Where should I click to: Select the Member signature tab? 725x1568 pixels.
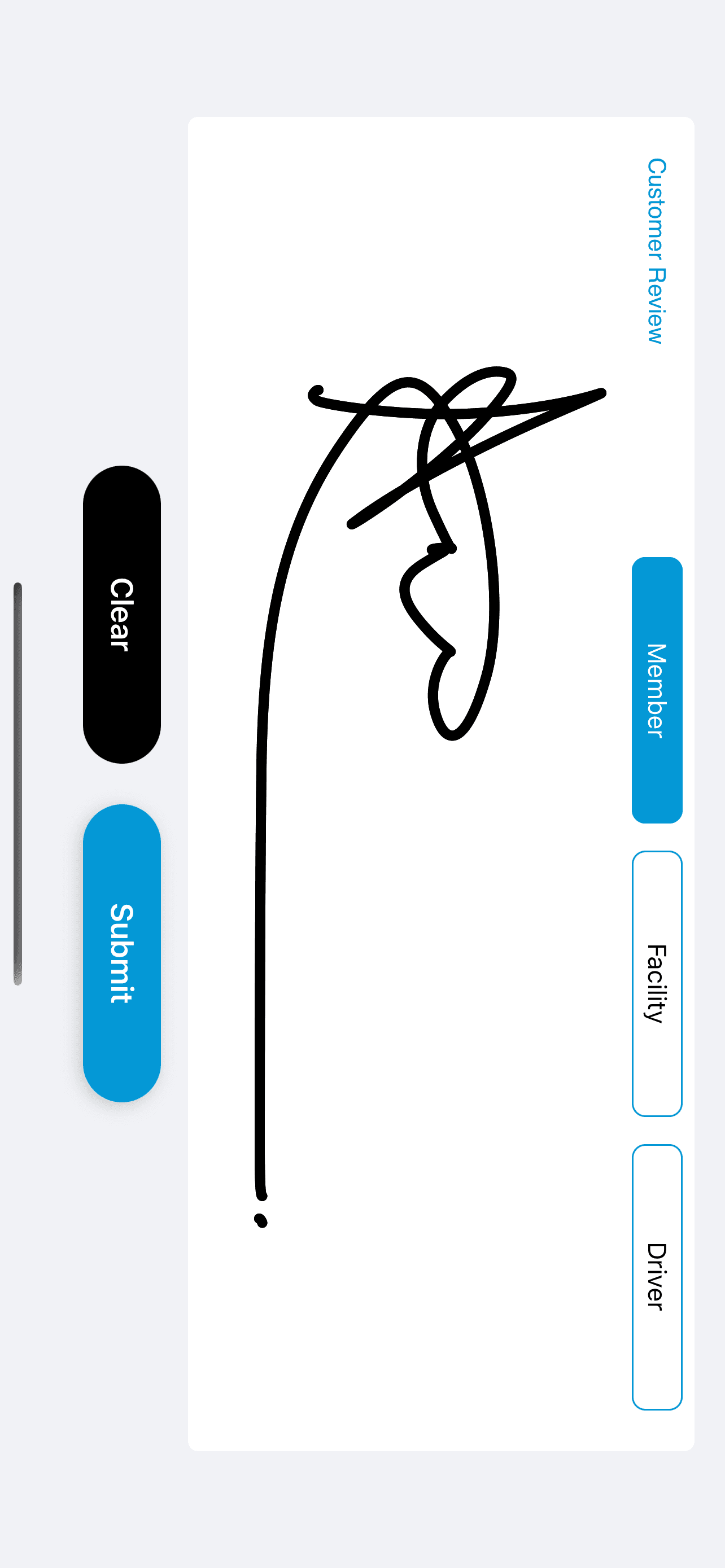(x=657, y=690)
